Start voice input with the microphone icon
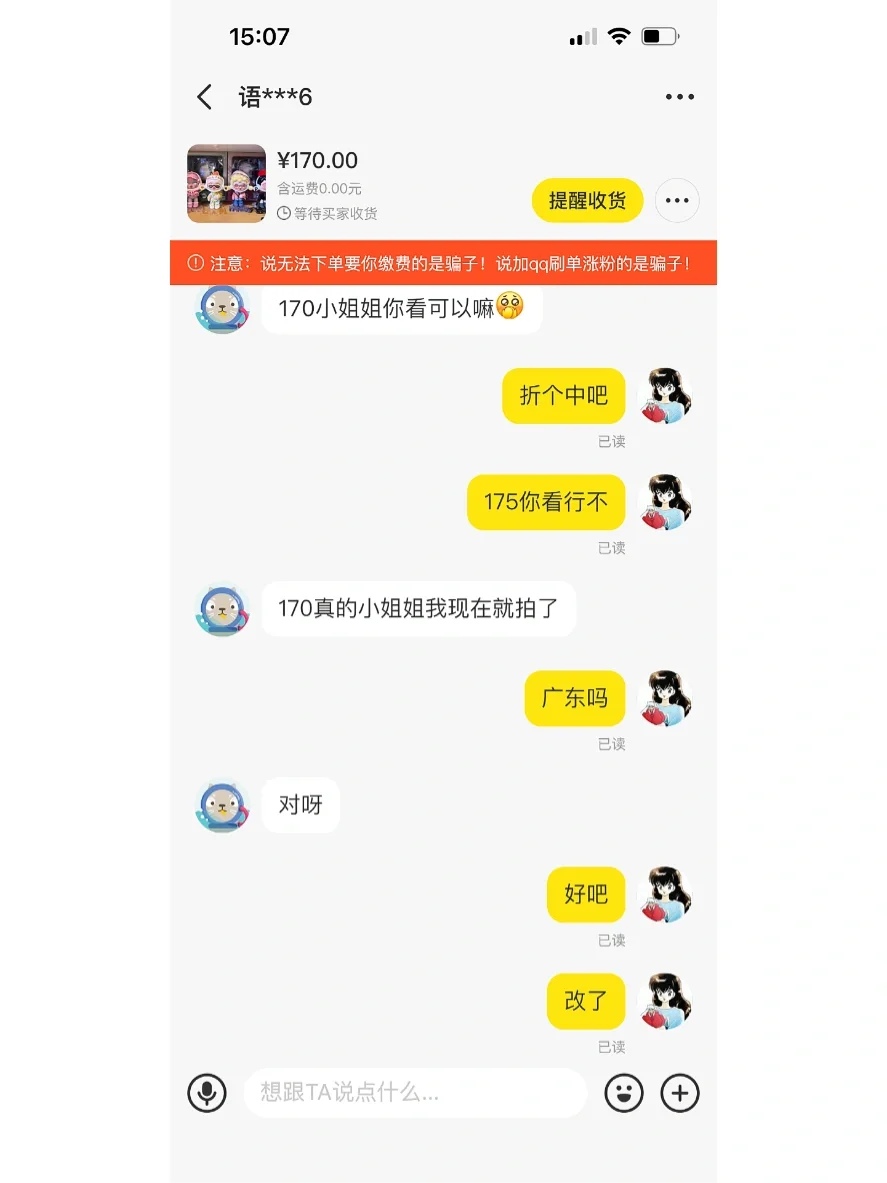Image resolution: width=887 pixels, height=1183 pixels. click(x=207, y=1092)
